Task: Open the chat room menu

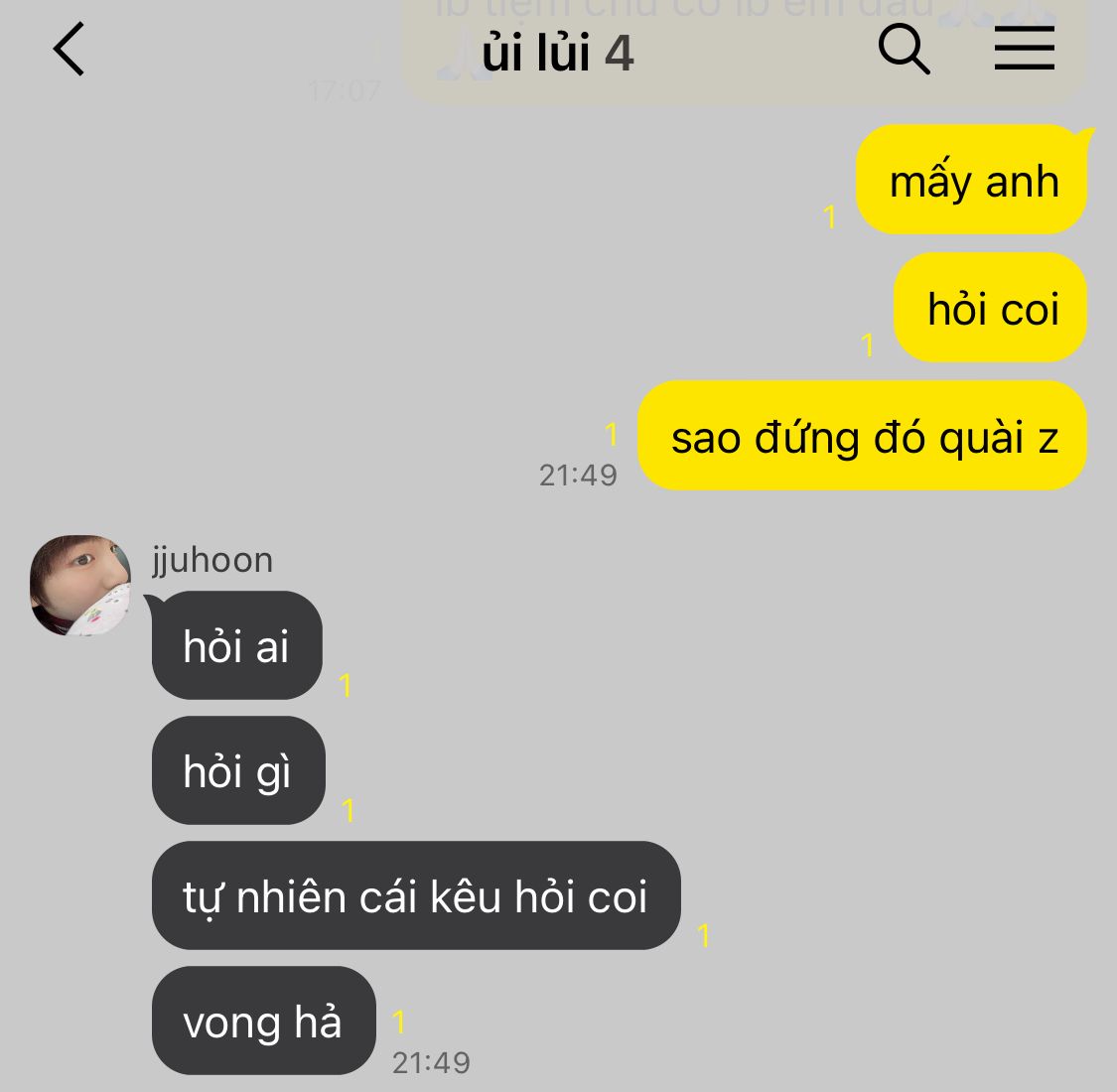Action: (x=1024, y=49)
